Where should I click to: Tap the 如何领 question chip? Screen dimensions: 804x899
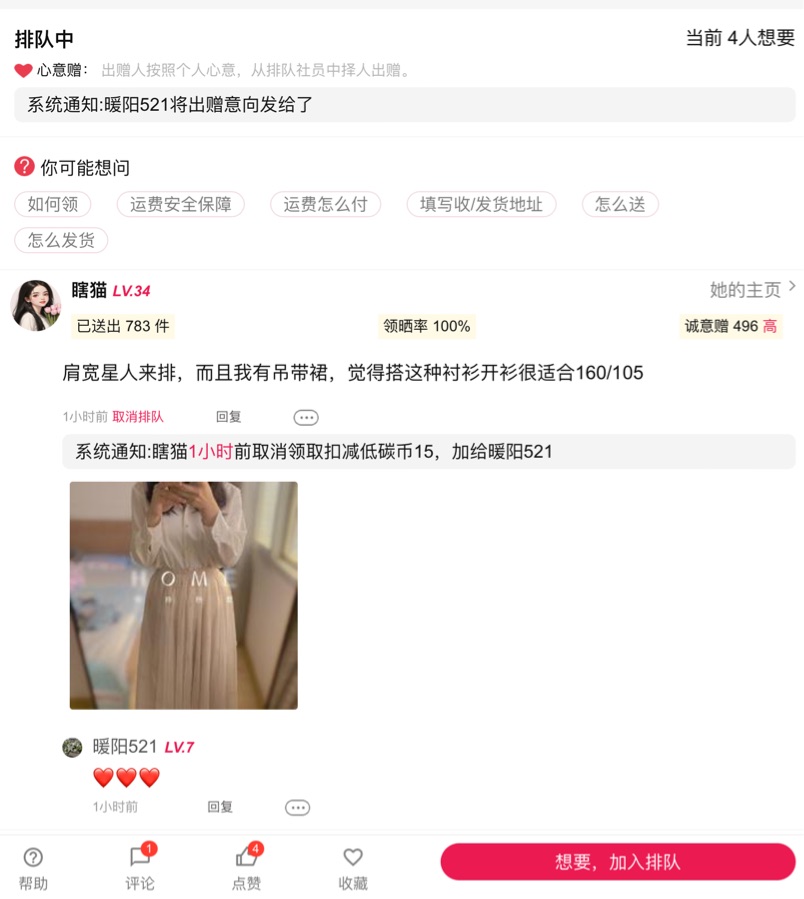pos(53,205)
